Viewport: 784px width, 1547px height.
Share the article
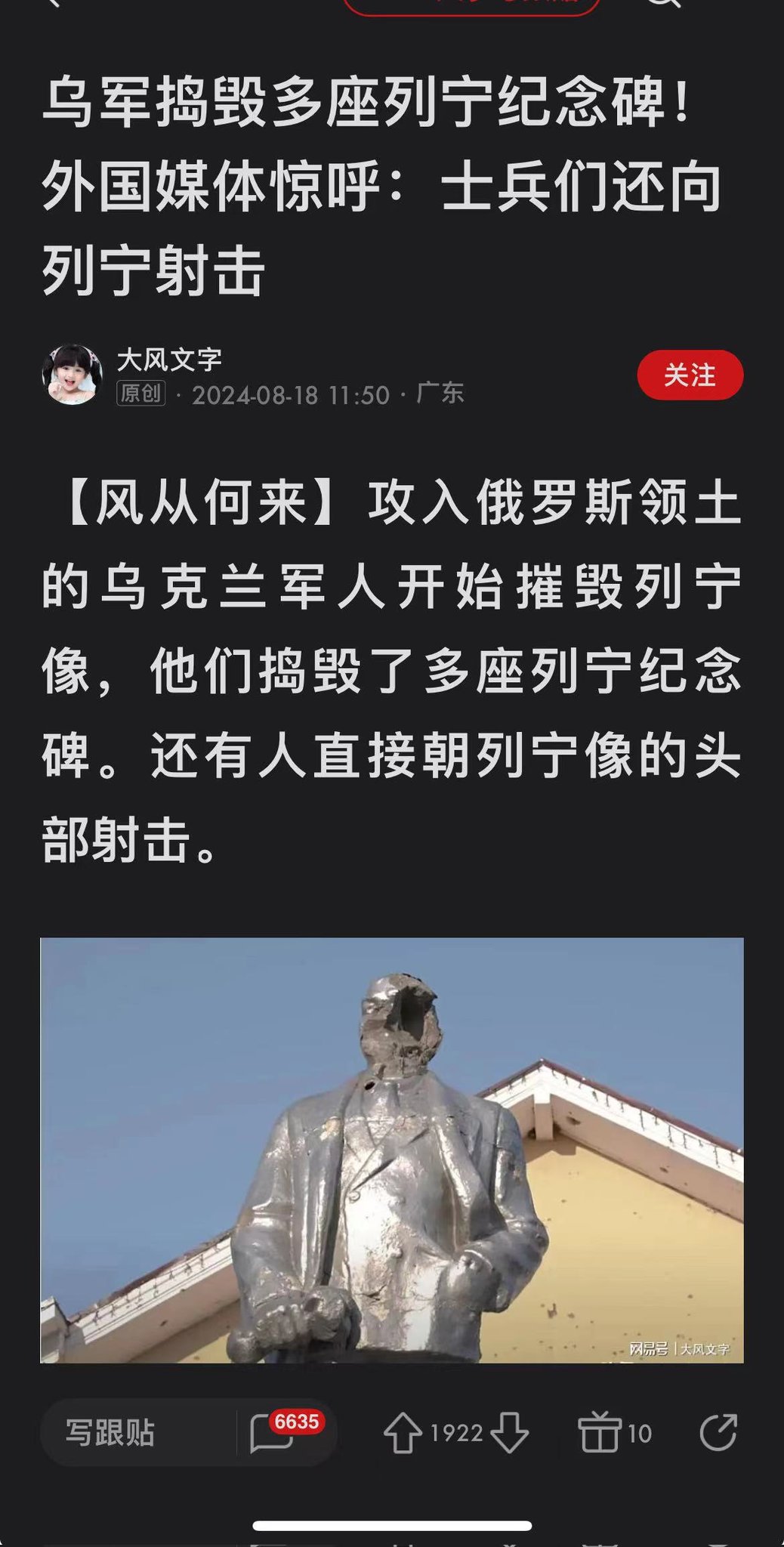click(718, 1432)
